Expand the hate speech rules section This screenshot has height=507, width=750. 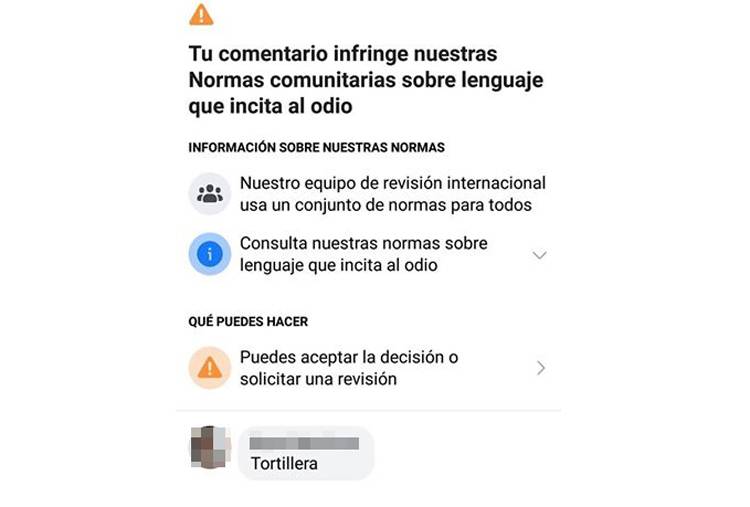pyautogui.click(x=539, y=255)
